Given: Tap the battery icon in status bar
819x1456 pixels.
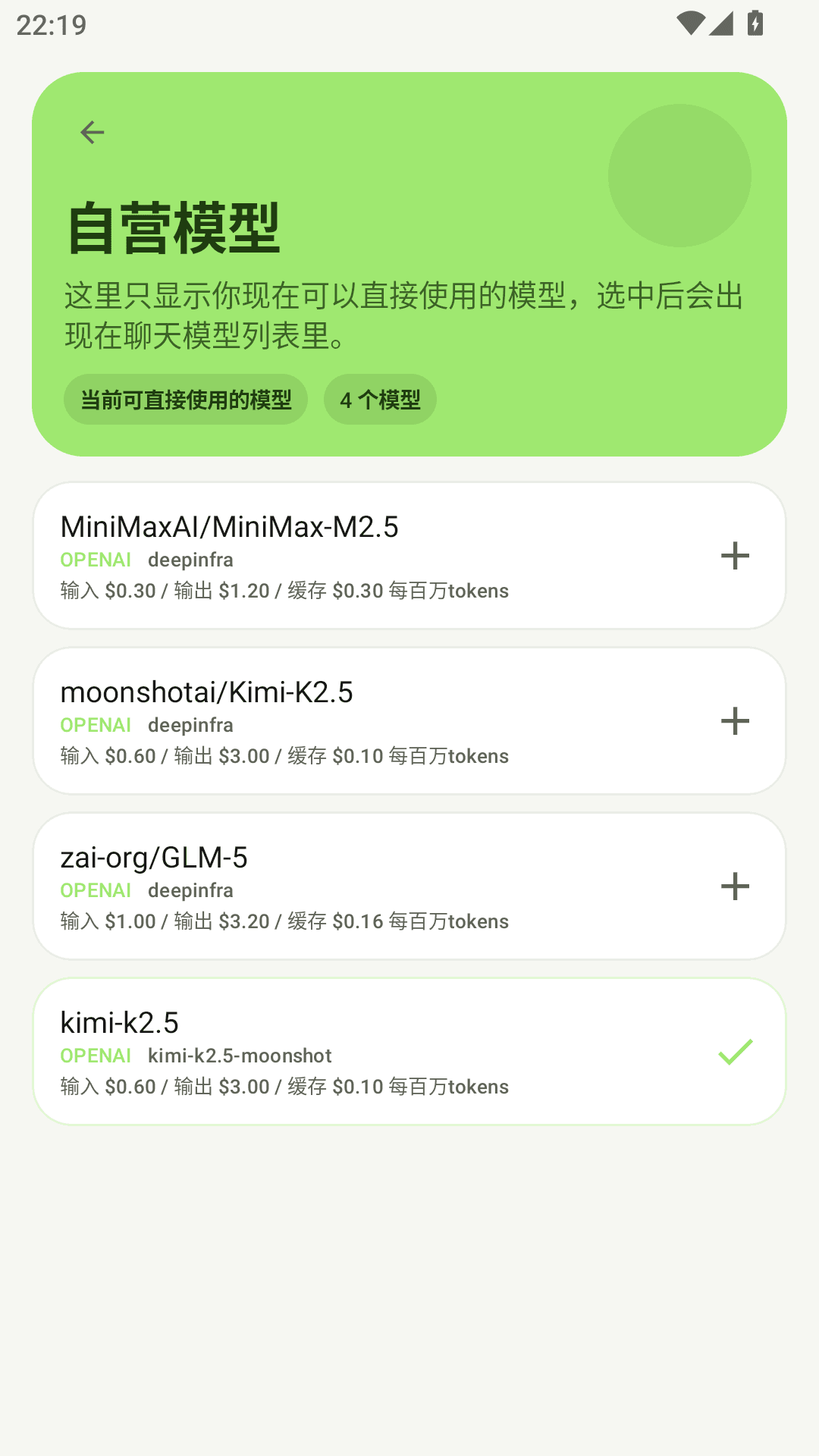Looking at the screenshot, I should pyautogui.click(x=755, y=24).
